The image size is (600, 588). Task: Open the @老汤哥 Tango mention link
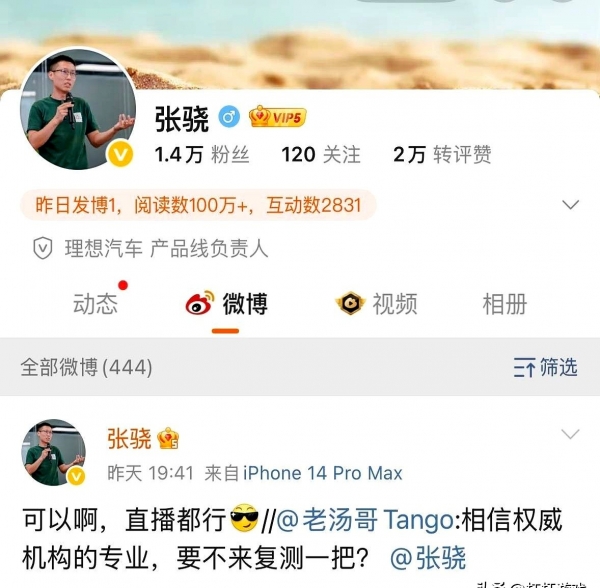364,520
